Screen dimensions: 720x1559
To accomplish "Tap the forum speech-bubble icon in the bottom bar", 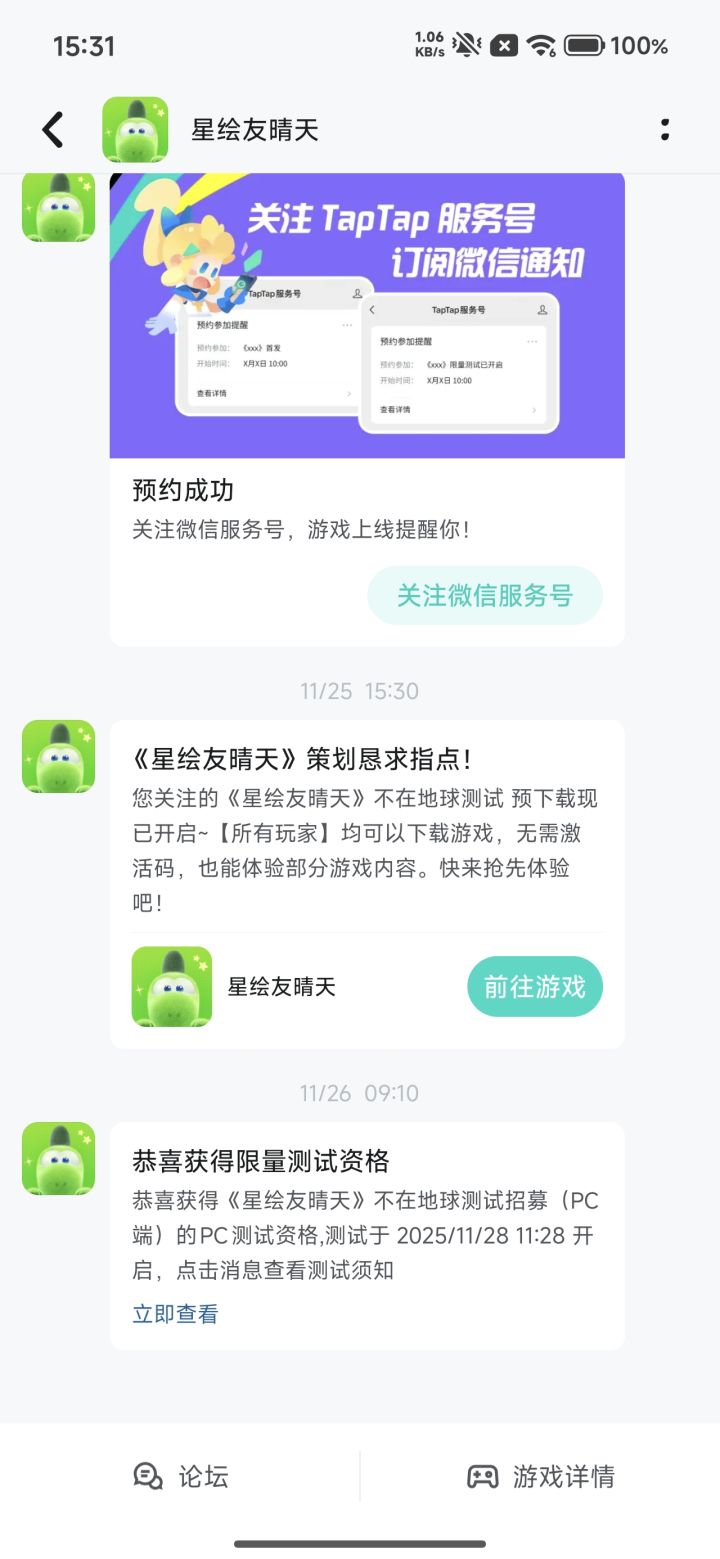I will coord(148,1474).
